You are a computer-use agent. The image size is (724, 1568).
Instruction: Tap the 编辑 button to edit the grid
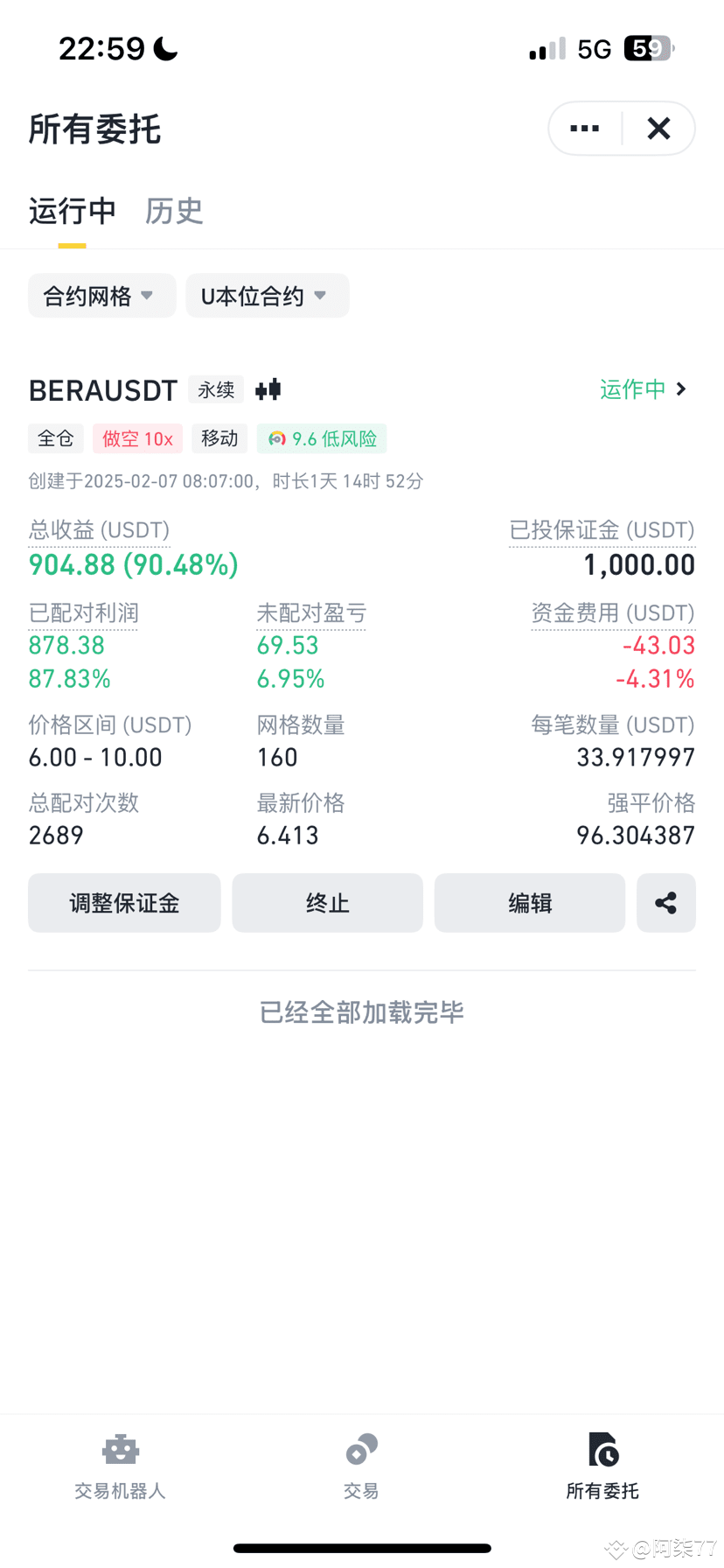click(x=529, y=902)
